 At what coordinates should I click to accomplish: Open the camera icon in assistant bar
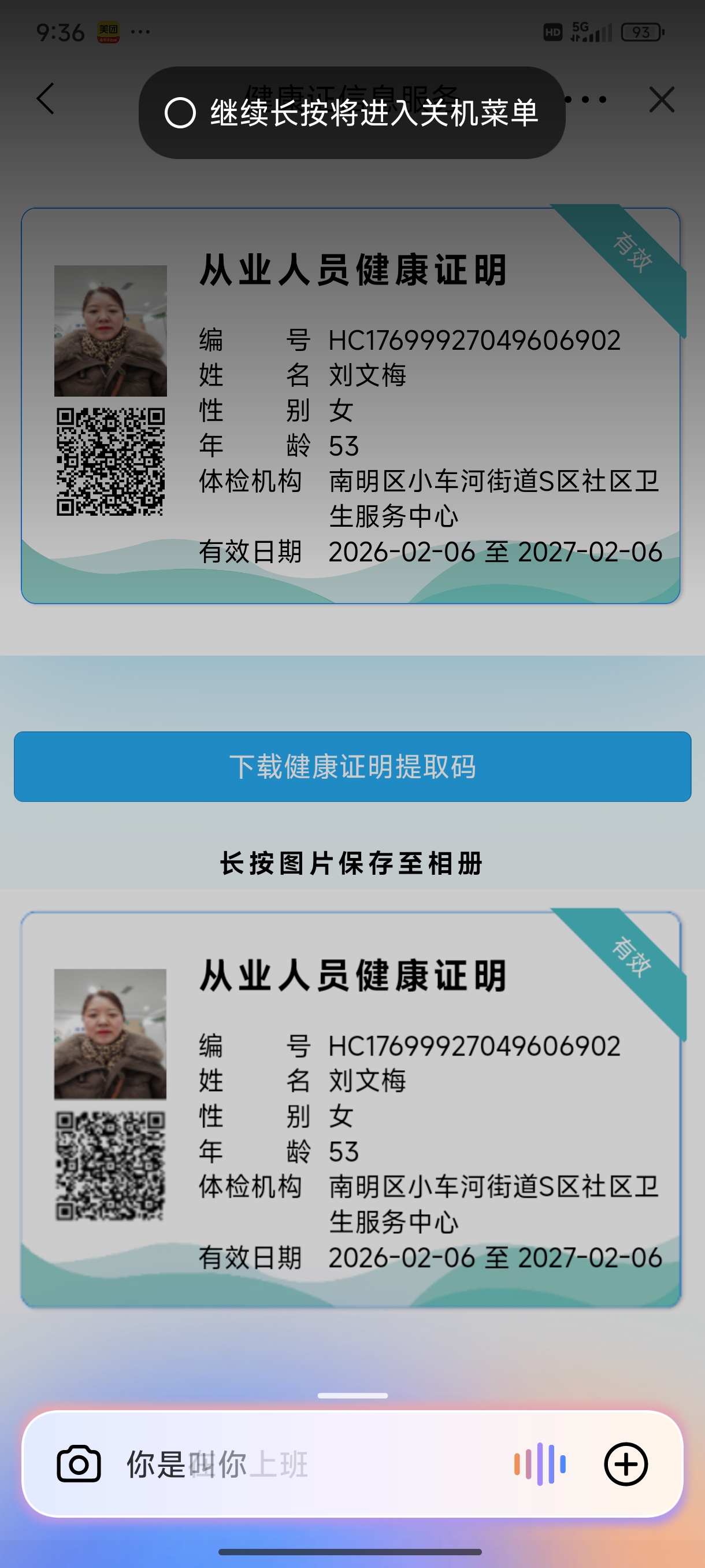79,1464
